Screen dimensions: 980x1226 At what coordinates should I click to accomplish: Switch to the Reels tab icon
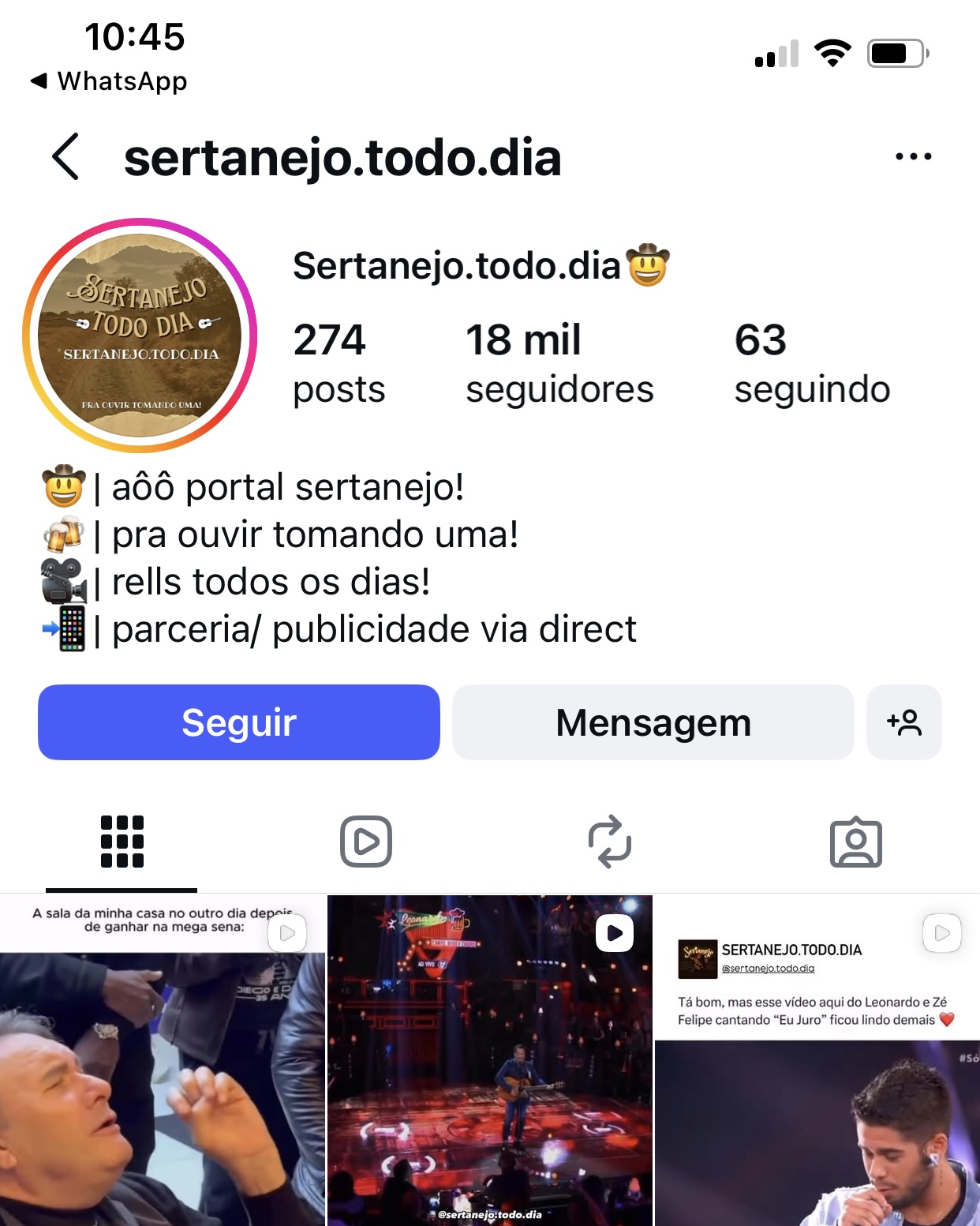[365, 842]
